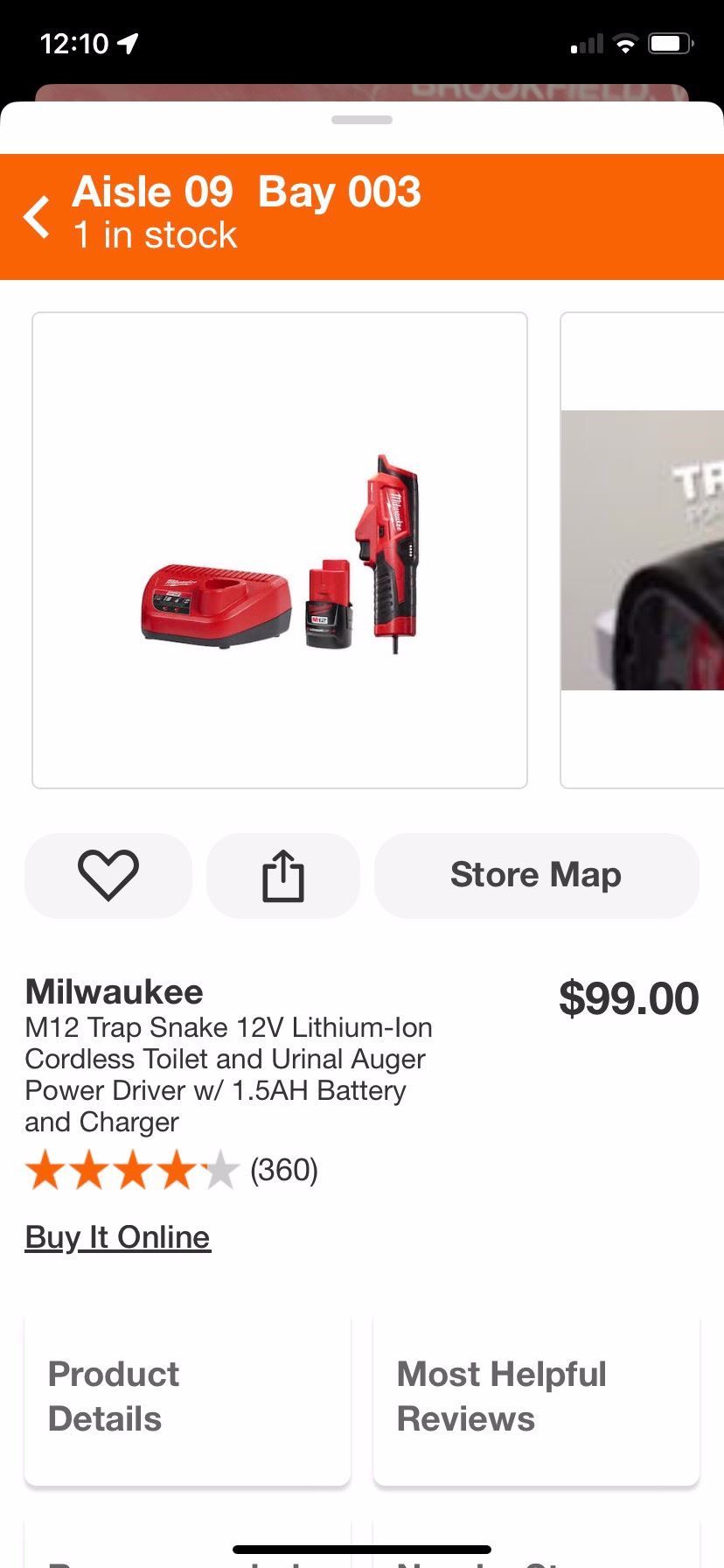Save product with the heart icon
This screenshot has height=1568, width=724.
[108, 875]
